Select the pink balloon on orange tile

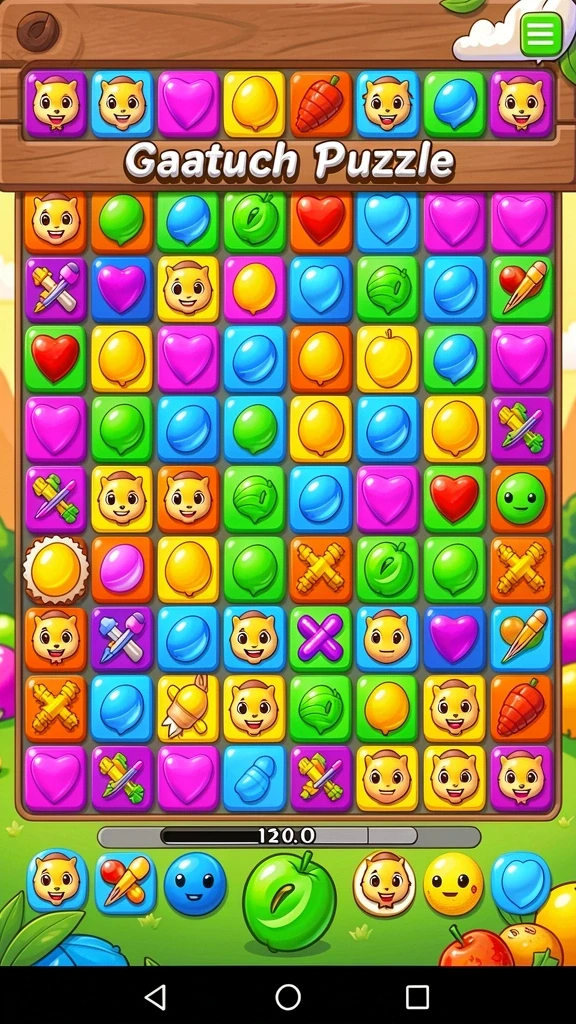click(x=121, y=569)
